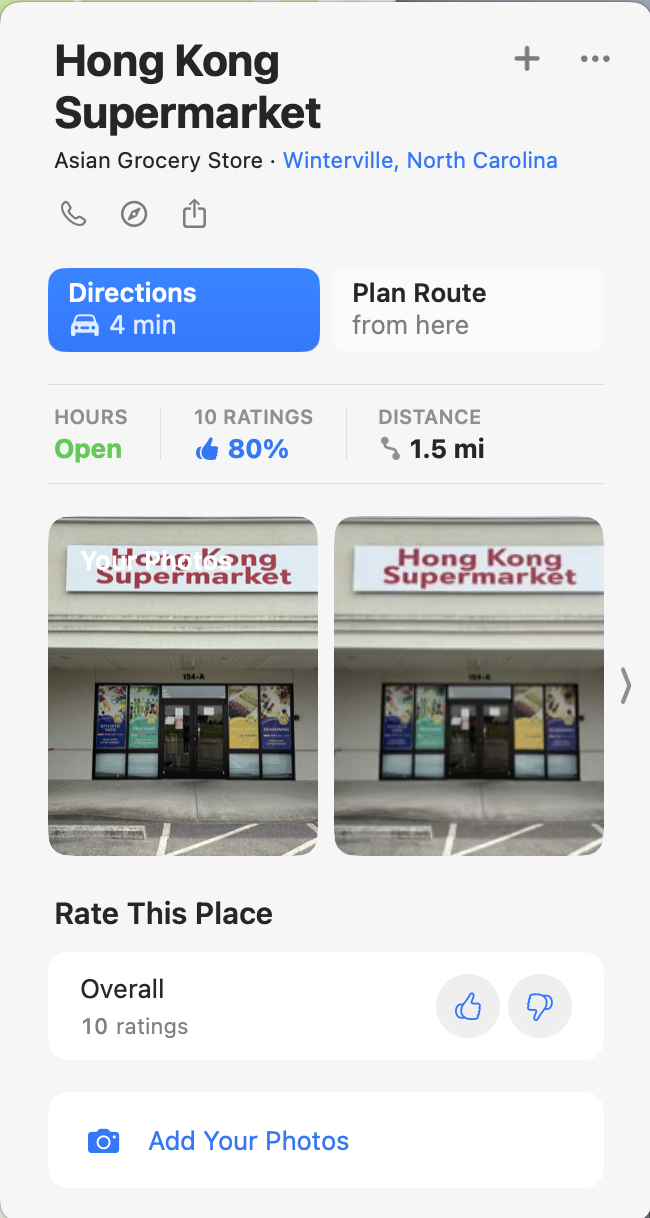The image size is (650, 1218).
Task: Open the Your Photos storefront picture
Action: 183,686
